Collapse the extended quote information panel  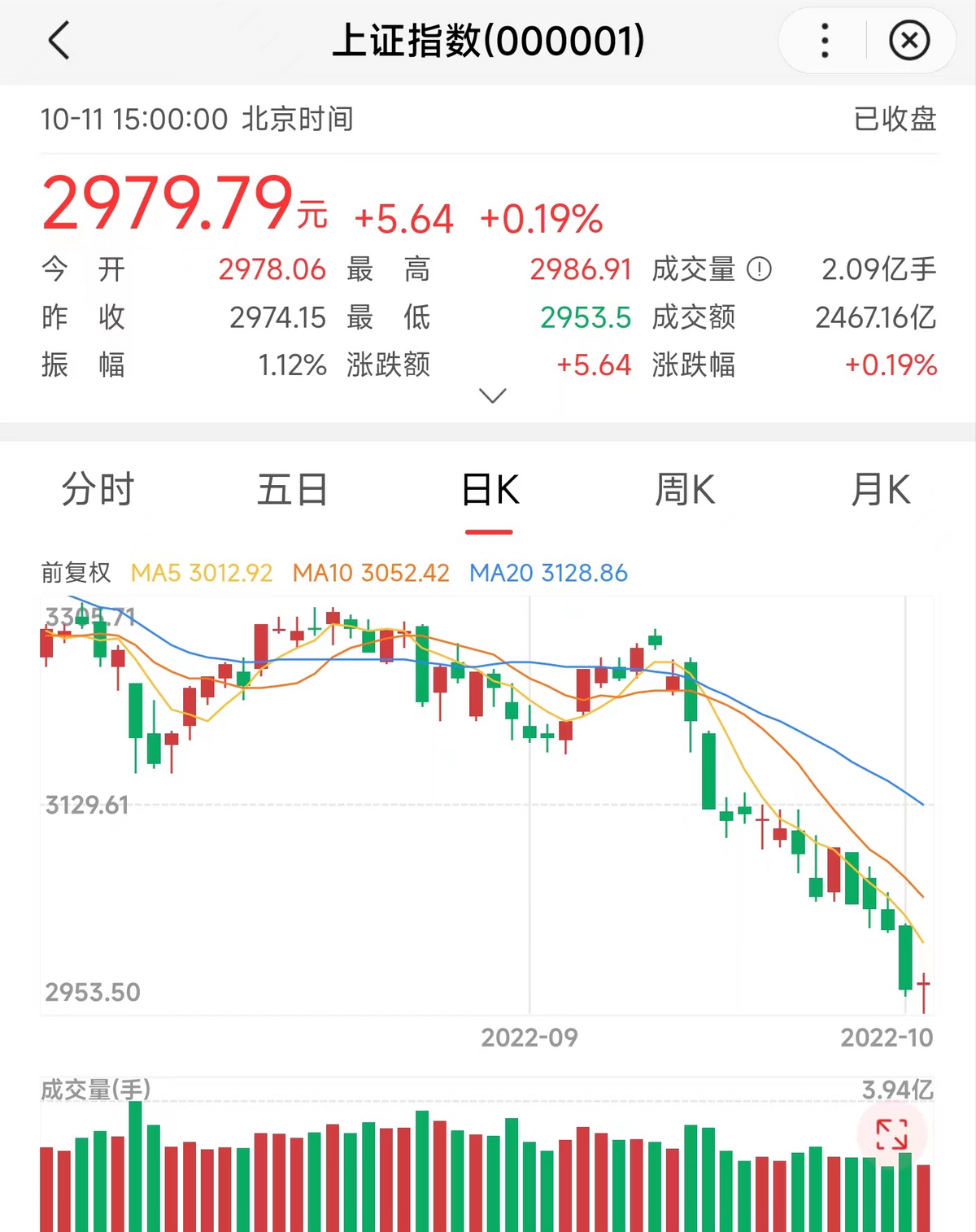pyautogui.click(x=492, y=396)
